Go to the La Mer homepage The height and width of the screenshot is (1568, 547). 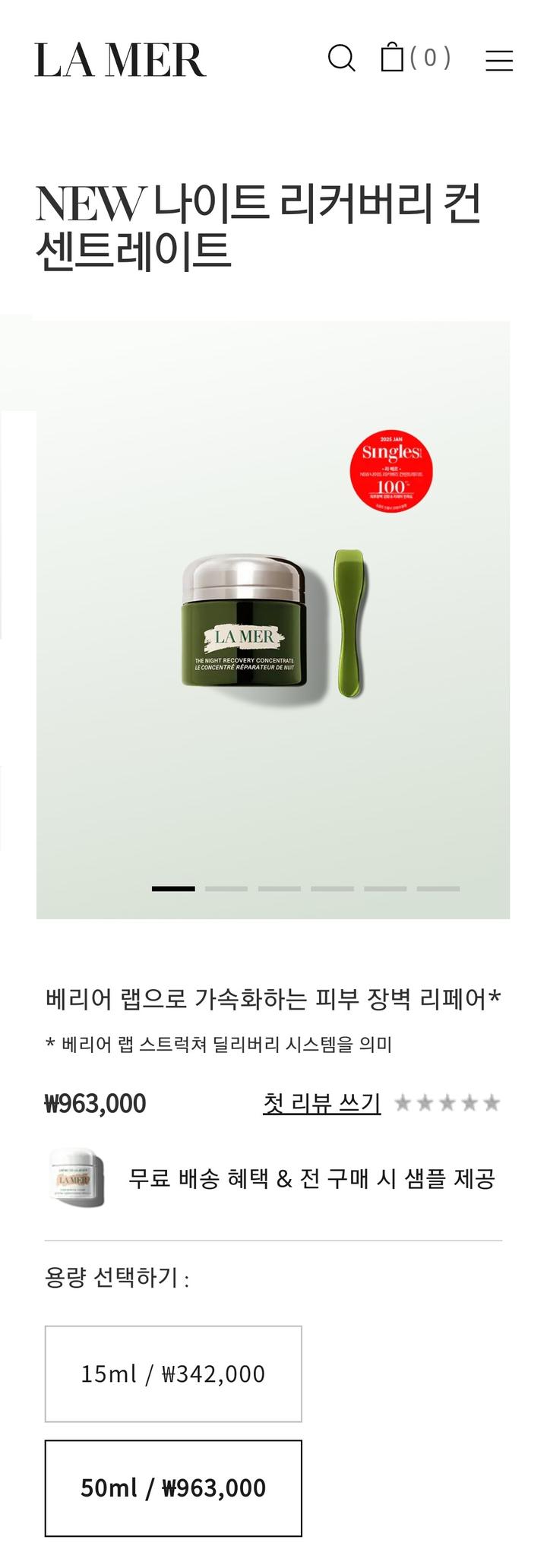pos(120,60)
